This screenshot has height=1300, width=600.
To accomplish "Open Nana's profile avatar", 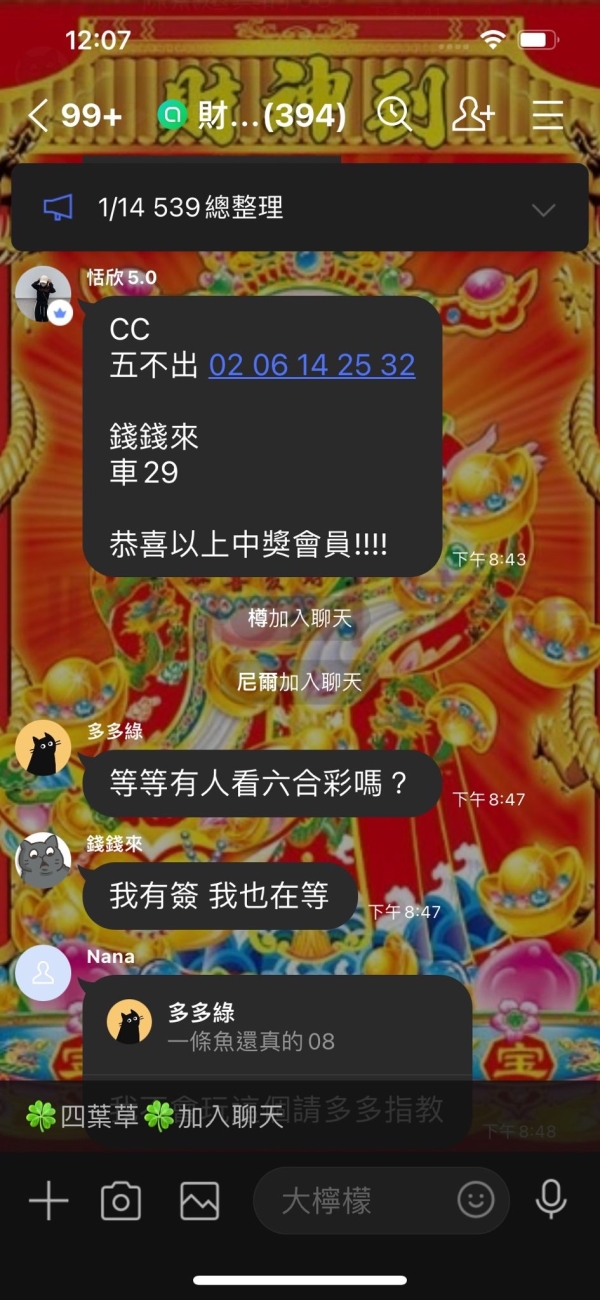I will pos(43,973).
